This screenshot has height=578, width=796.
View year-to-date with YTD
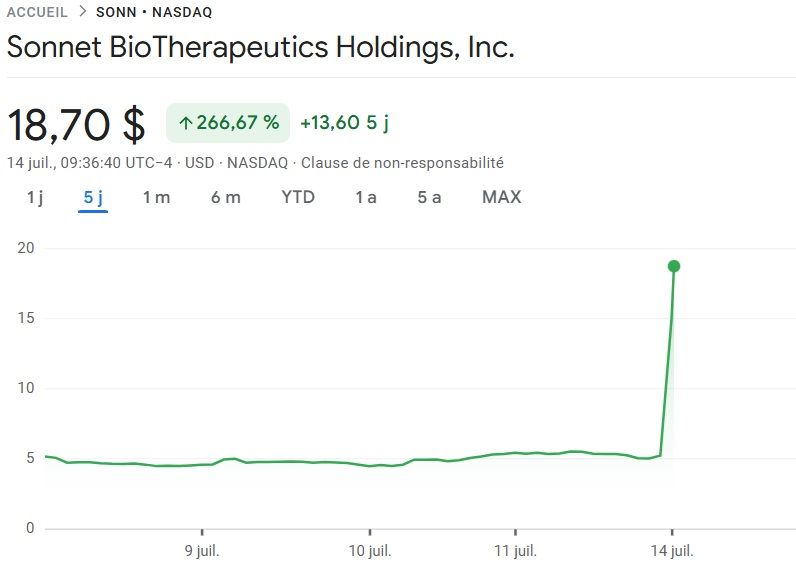[x=298, y=197]
